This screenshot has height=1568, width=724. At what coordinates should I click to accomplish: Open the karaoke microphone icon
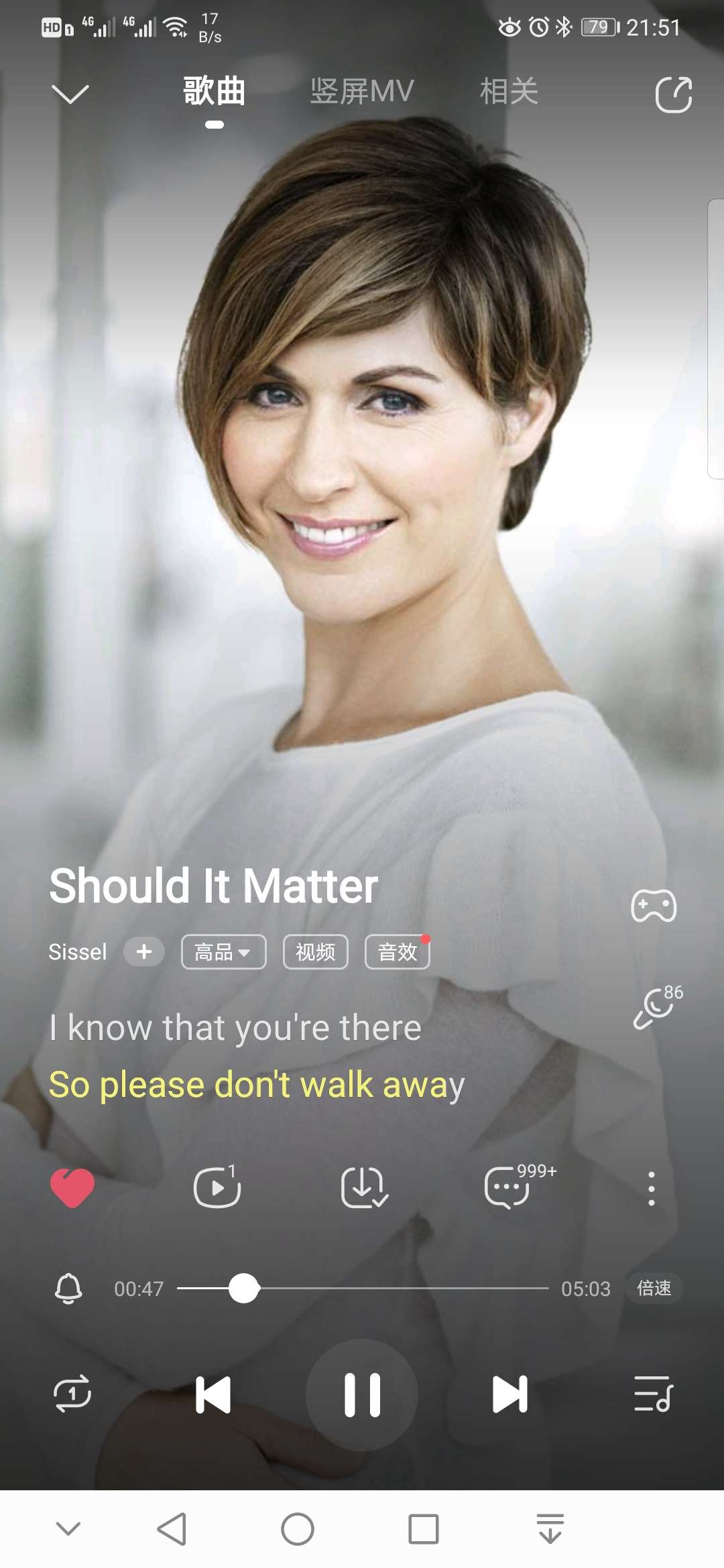pyautogui.click(x=654, y=1007)
